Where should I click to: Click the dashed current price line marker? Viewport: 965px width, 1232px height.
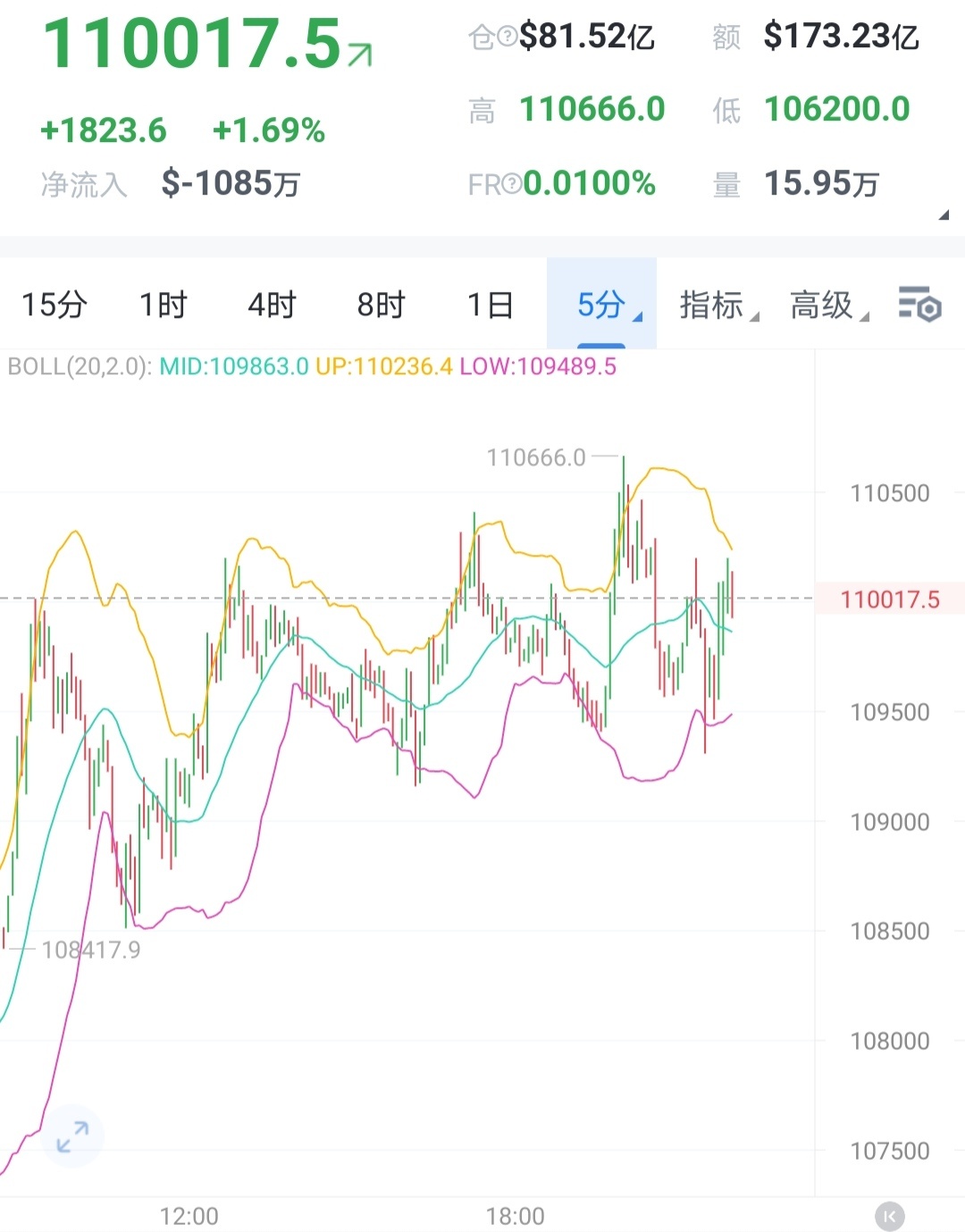click(x=402, y=597)
